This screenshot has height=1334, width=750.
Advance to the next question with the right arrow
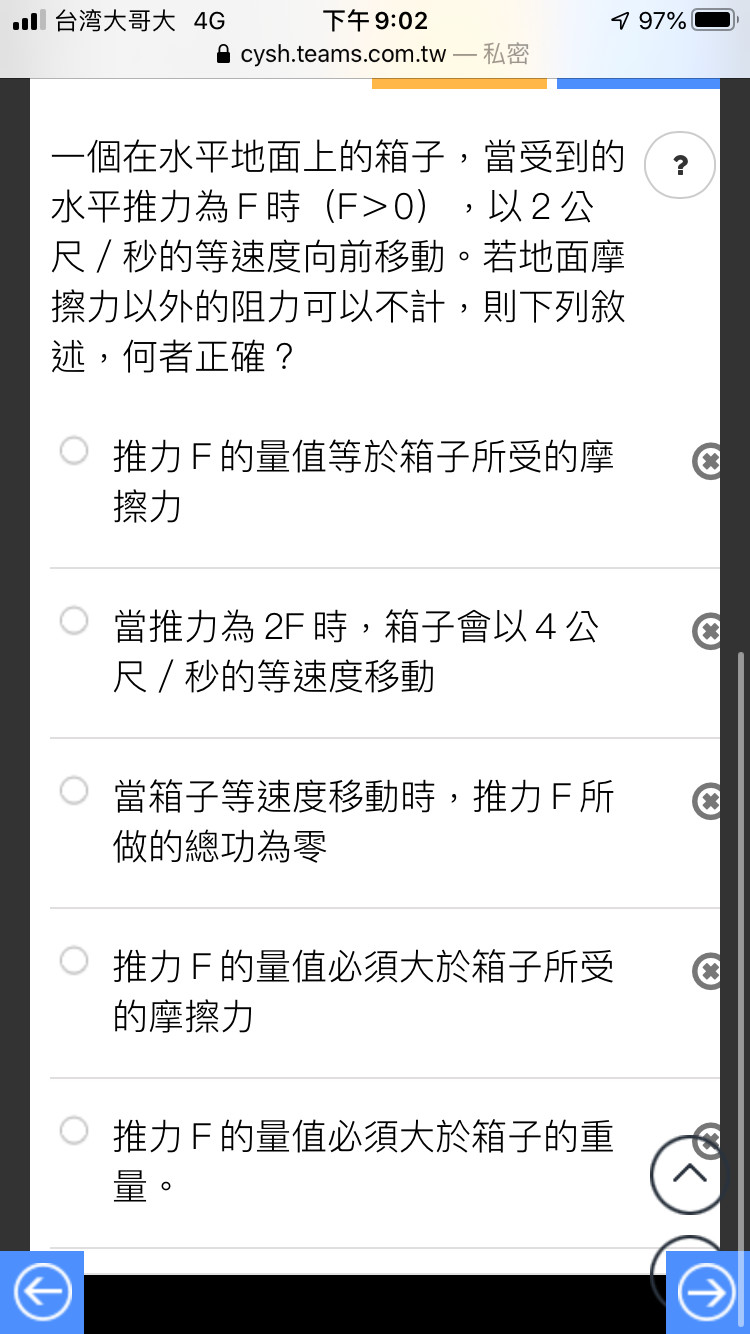pyautogui.click(x=708, y=1292)
